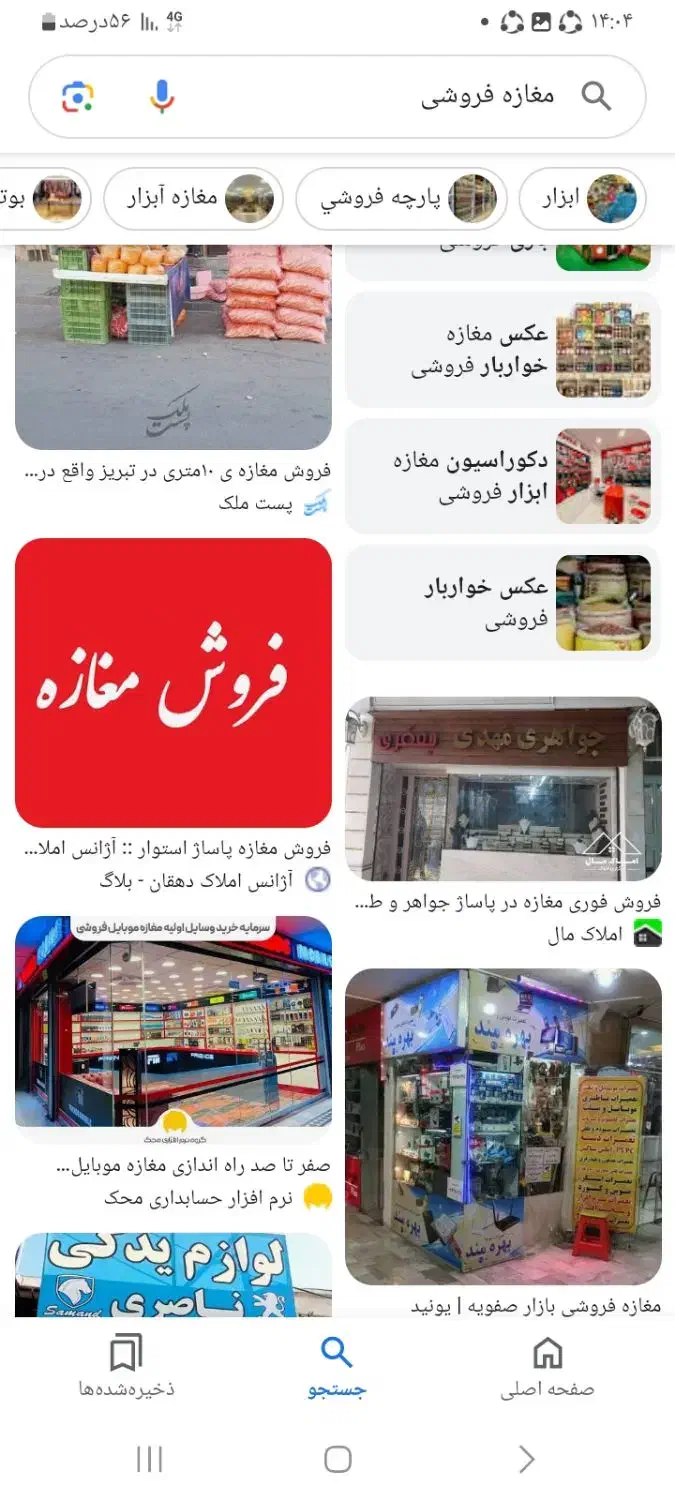Switch to the ذخیره‌شده‌ها tab
This screenshot has width=675, height=1500.
[x=126, y=1365]
